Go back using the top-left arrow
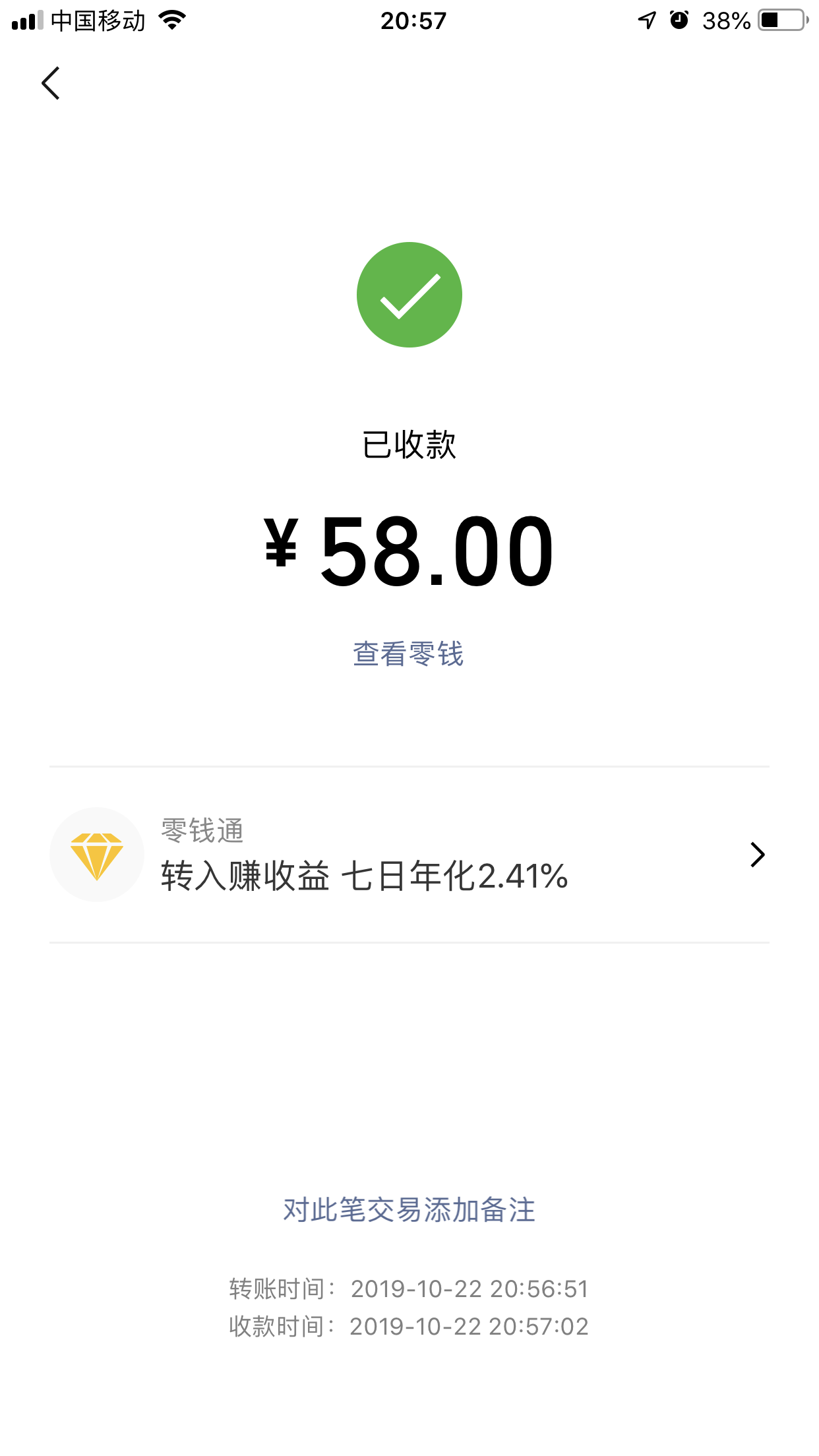This screenshot has height=1456, width=819. click(x=51, y=83)
